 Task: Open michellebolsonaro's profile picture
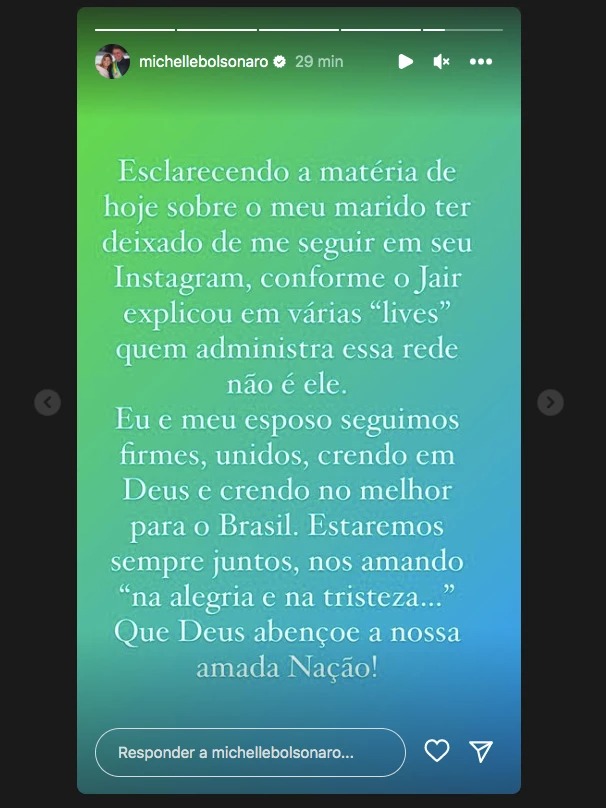point(112,62)
